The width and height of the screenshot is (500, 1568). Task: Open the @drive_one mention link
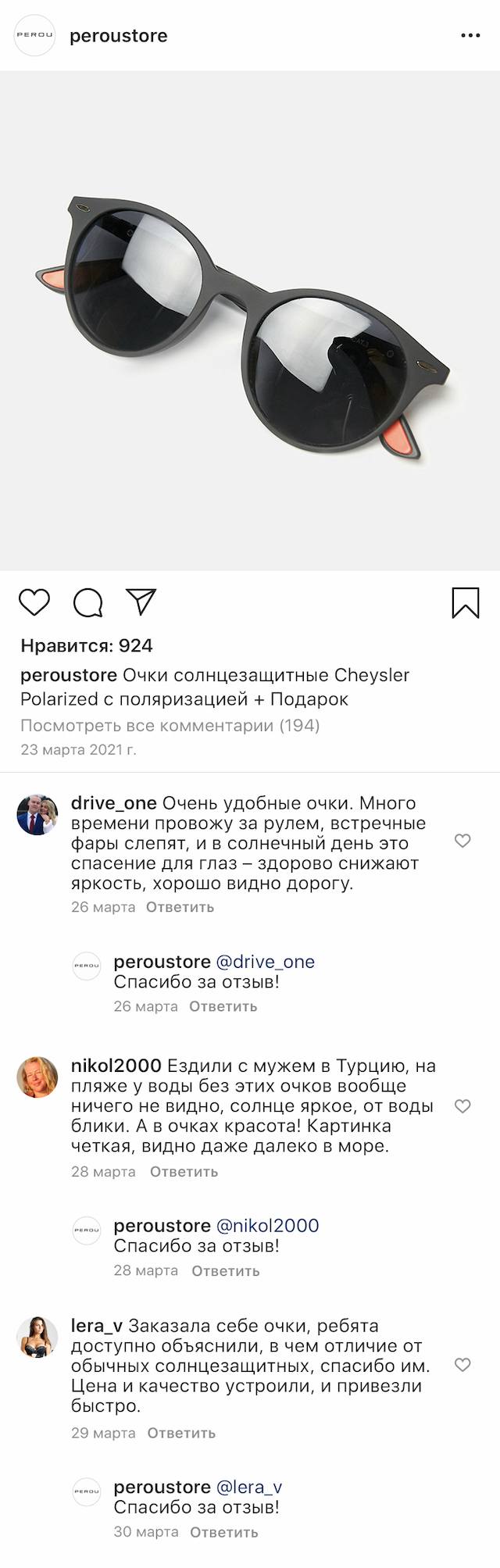click(x=265, y=962)
